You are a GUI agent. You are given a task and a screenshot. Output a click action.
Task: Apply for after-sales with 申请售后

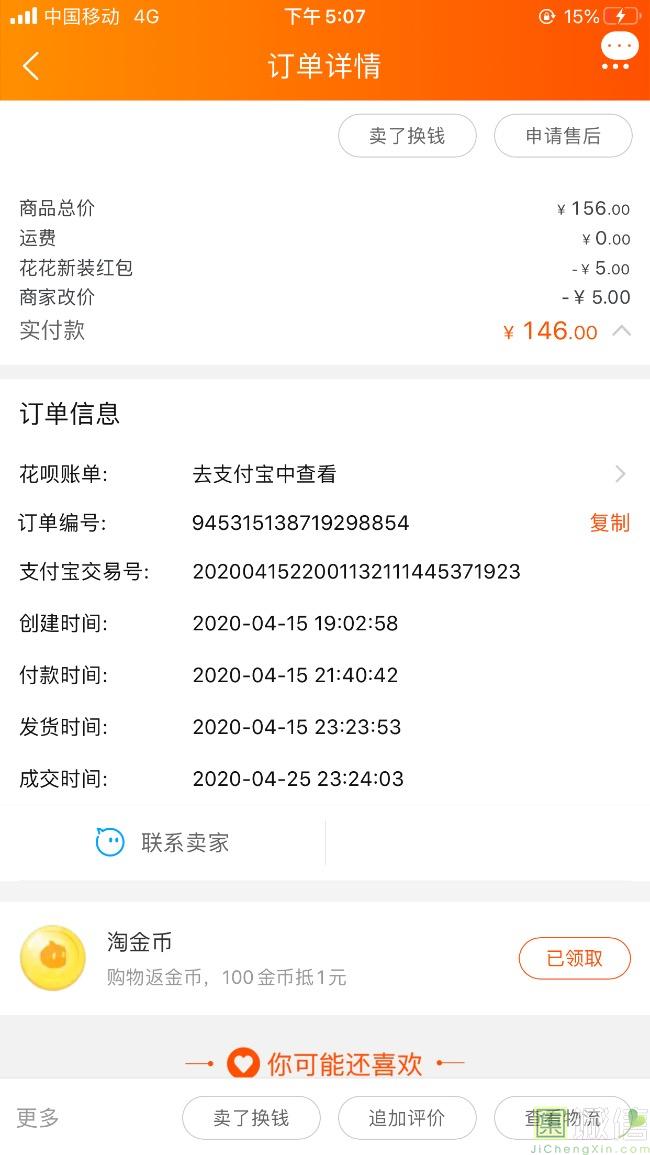click(x=563, y=136)
